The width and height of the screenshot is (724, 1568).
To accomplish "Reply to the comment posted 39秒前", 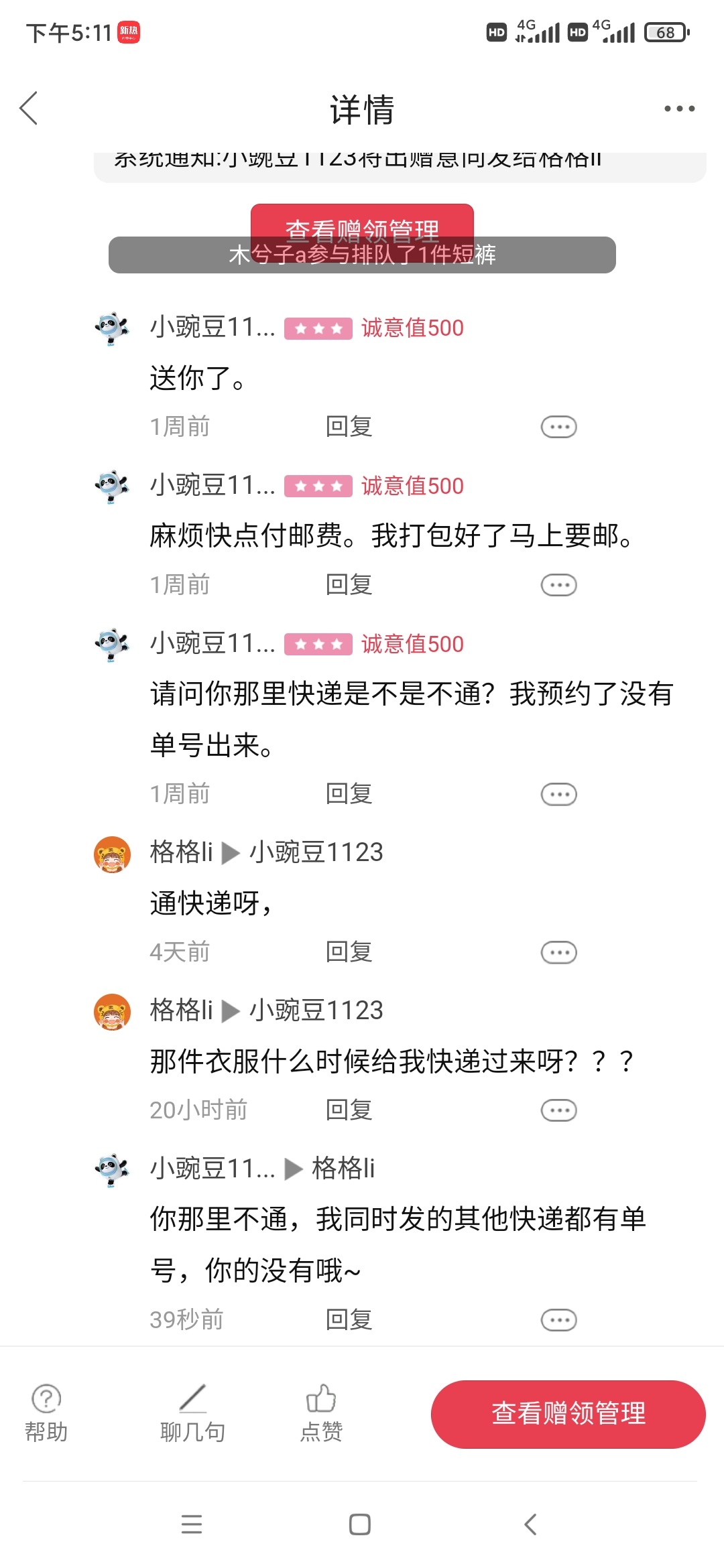I will 349,1319.
